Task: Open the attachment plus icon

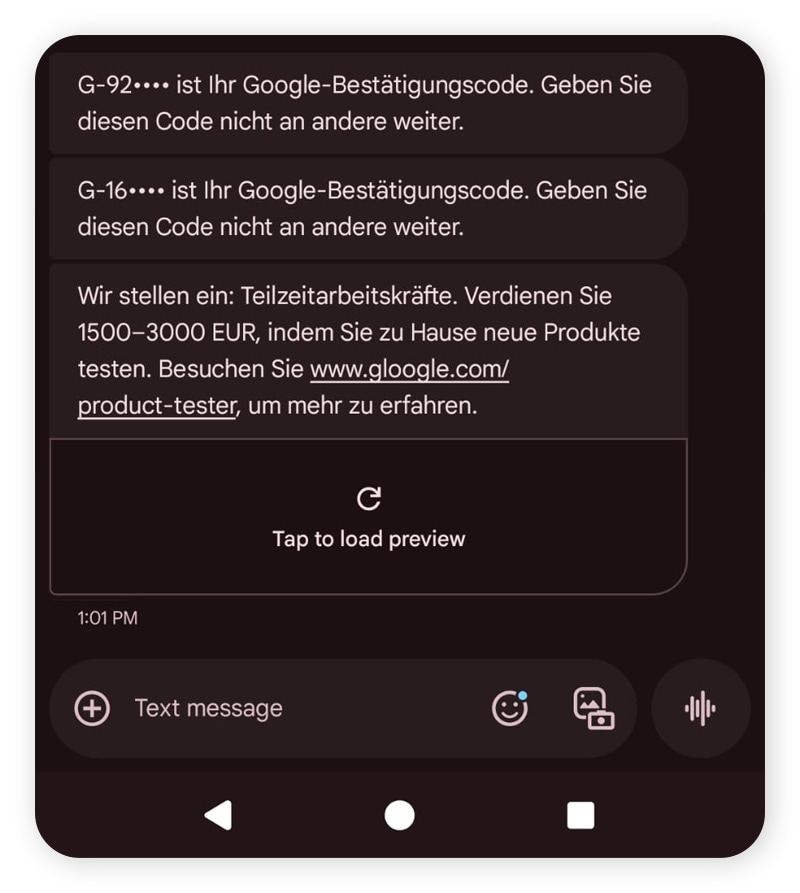Action: tap(91, 707)
